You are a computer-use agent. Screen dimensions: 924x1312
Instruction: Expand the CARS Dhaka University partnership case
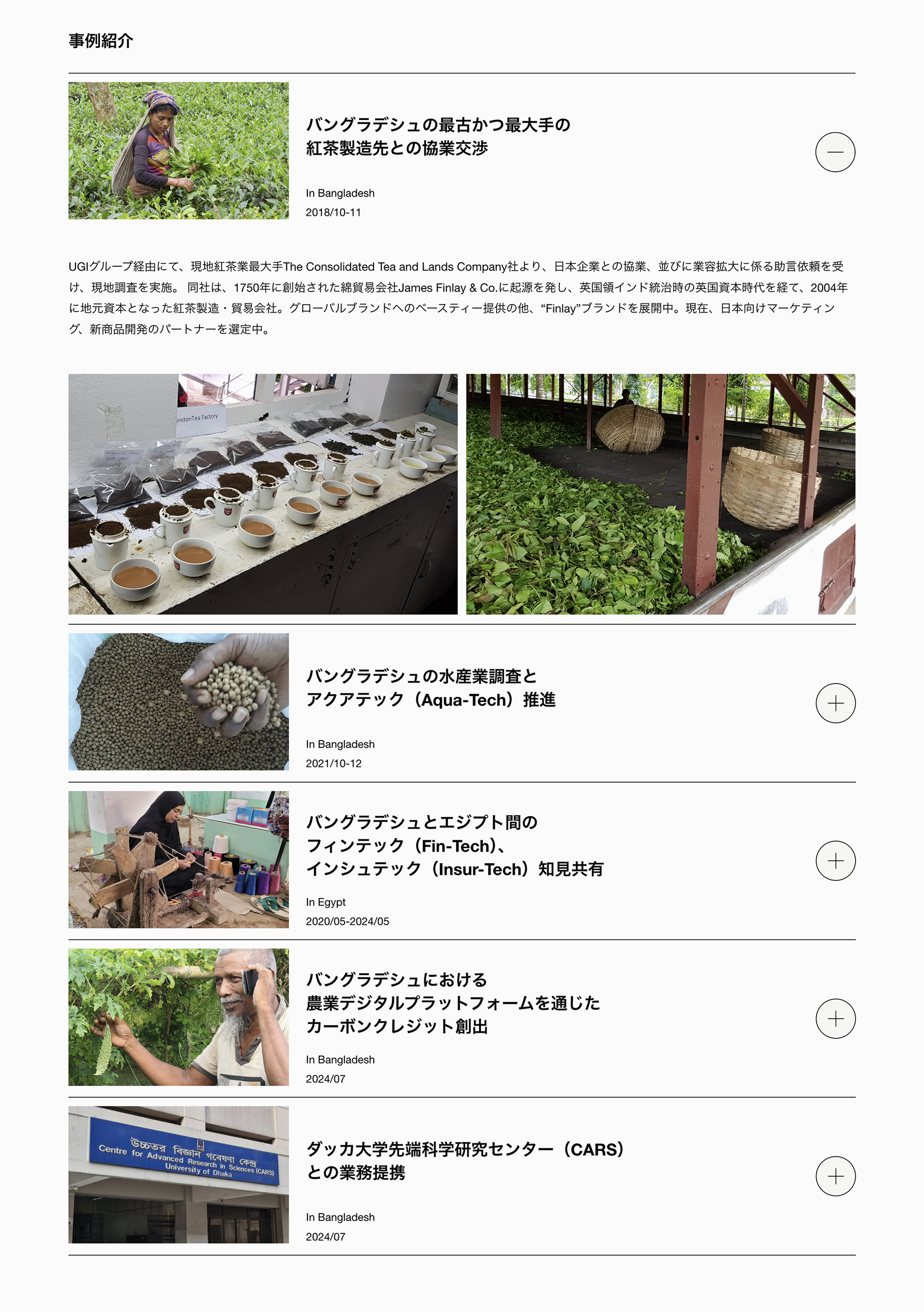(835, 1176)
